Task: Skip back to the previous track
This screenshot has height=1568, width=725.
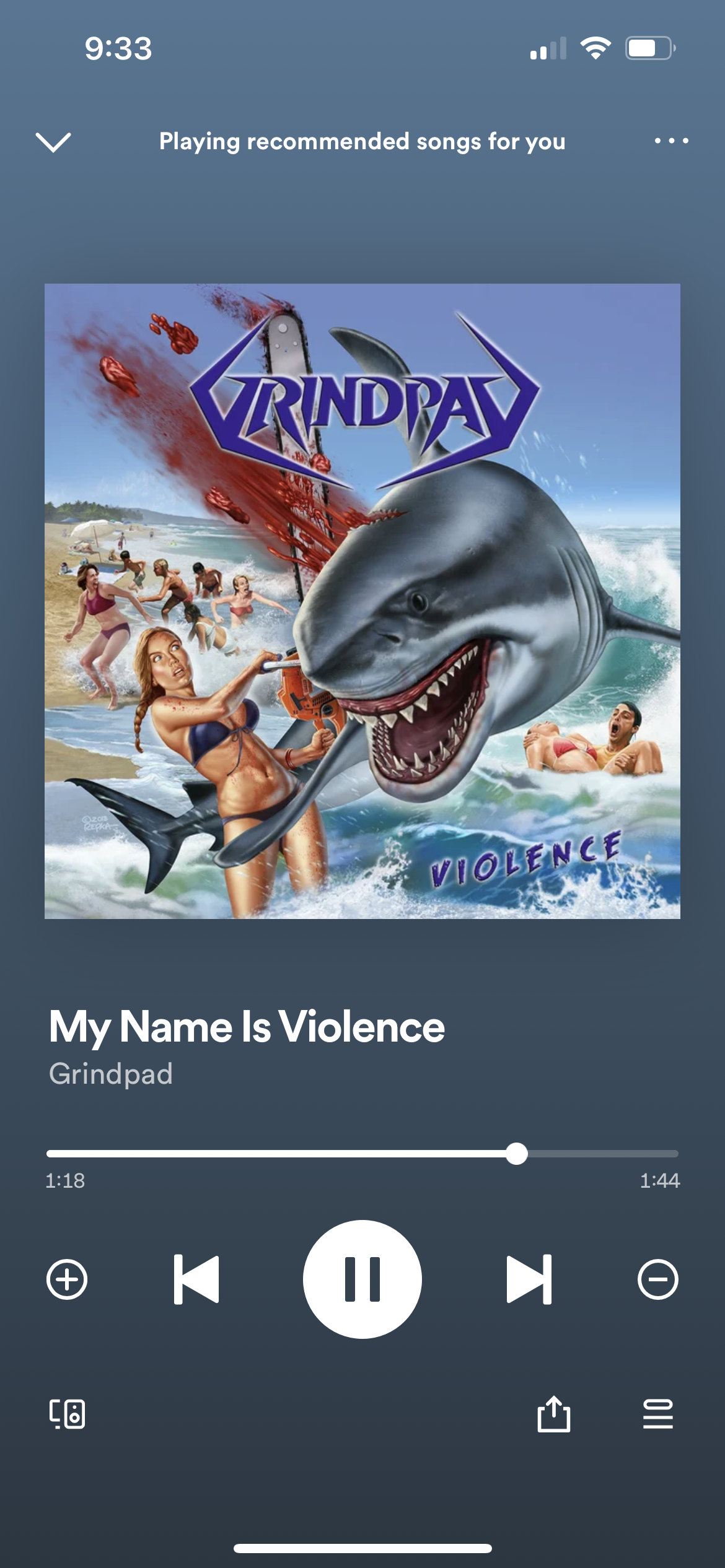Action: (196, 1279)
